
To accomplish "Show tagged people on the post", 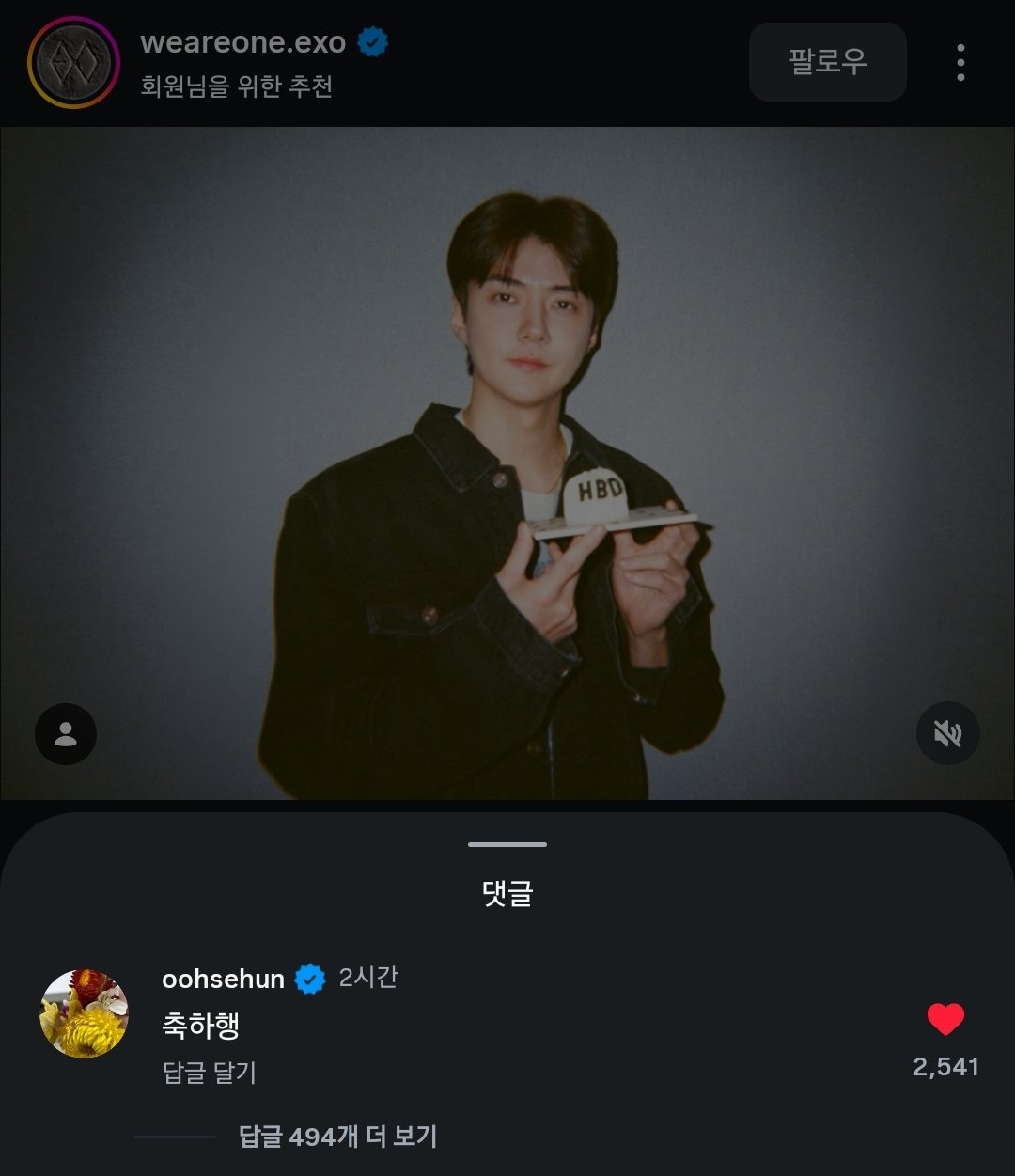I will (x=66, y=734).
